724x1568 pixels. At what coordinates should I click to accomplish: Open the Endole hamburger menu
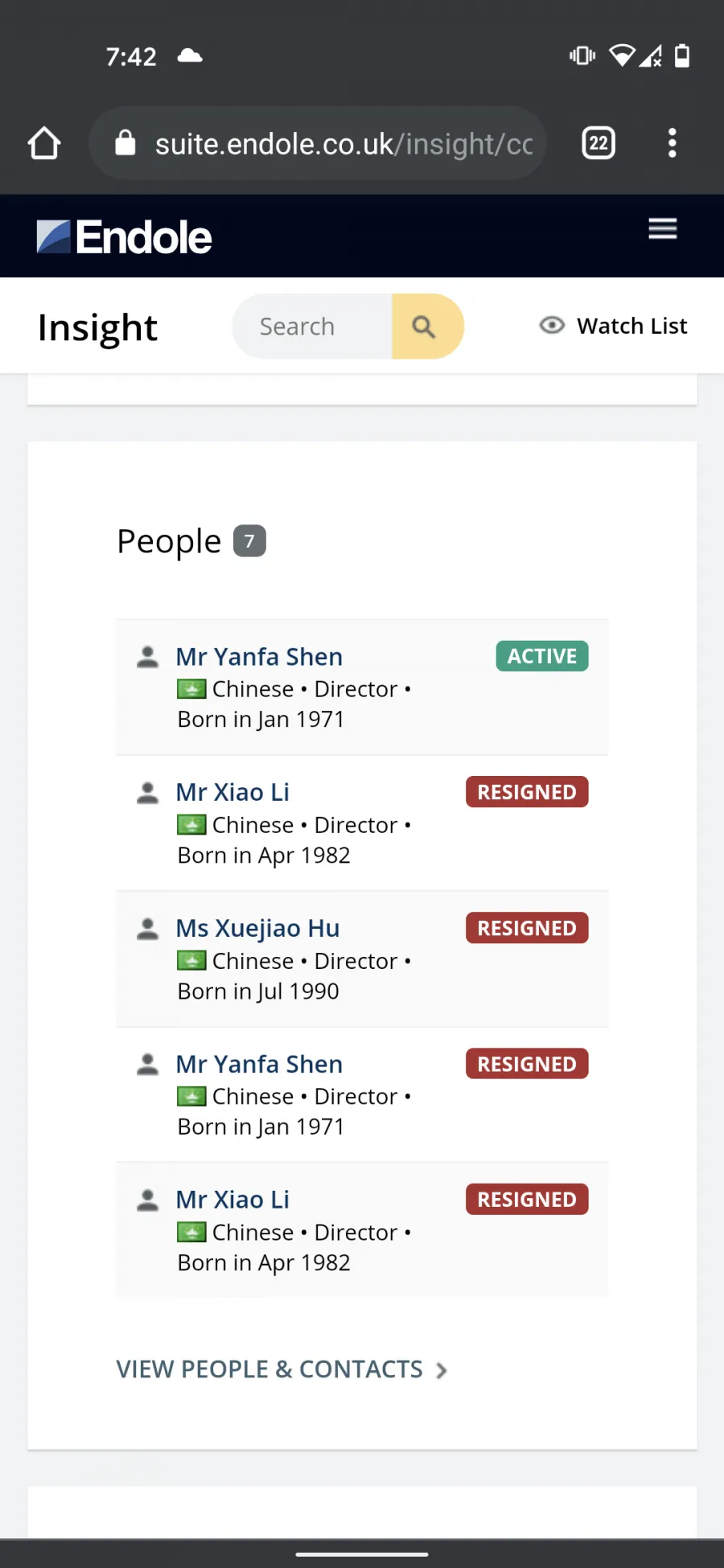click(x=663, y=229)
